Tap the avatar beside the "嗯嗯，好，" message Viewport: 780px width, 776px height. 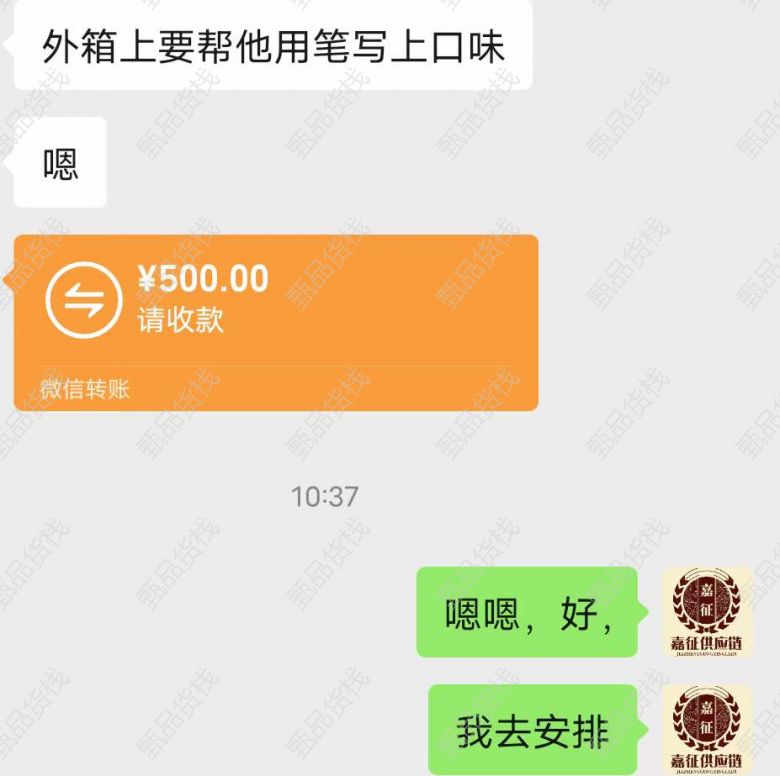pyautogui.click(x=706, y=611)
